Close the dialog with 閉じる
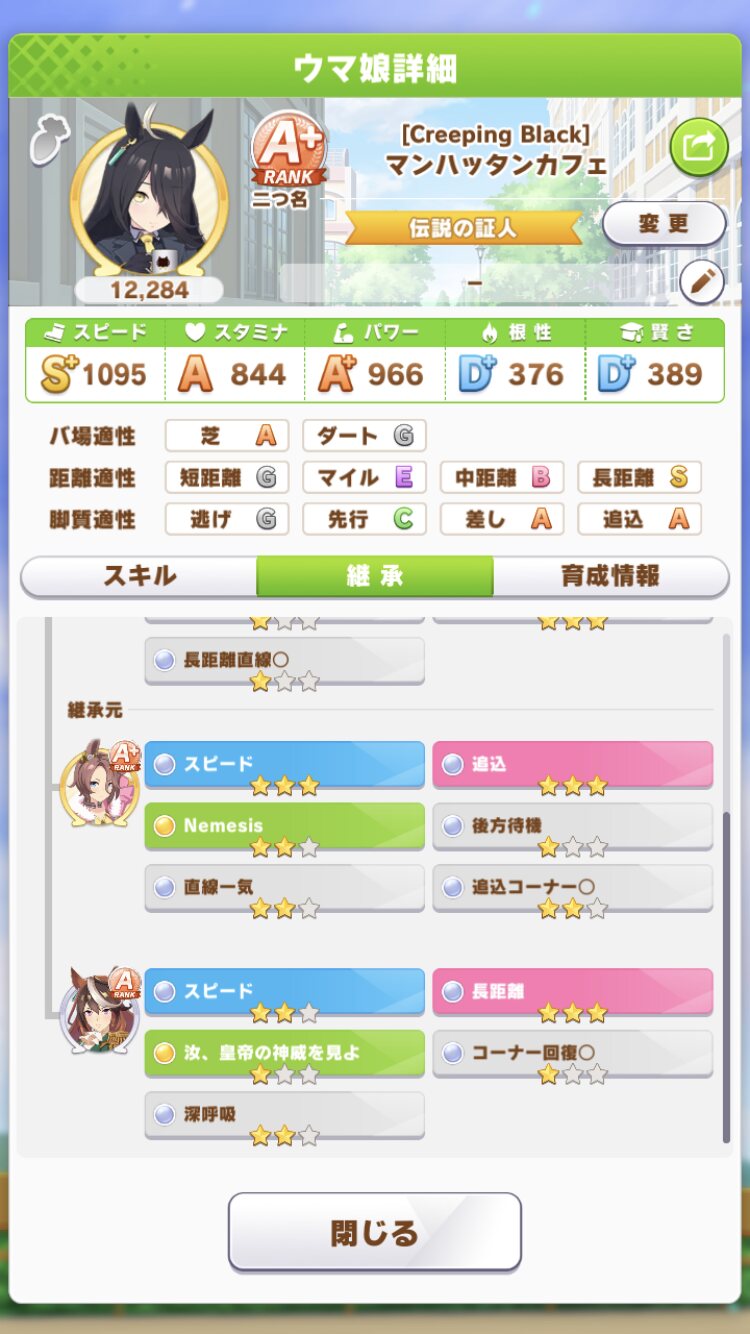 coord(375,1232)
